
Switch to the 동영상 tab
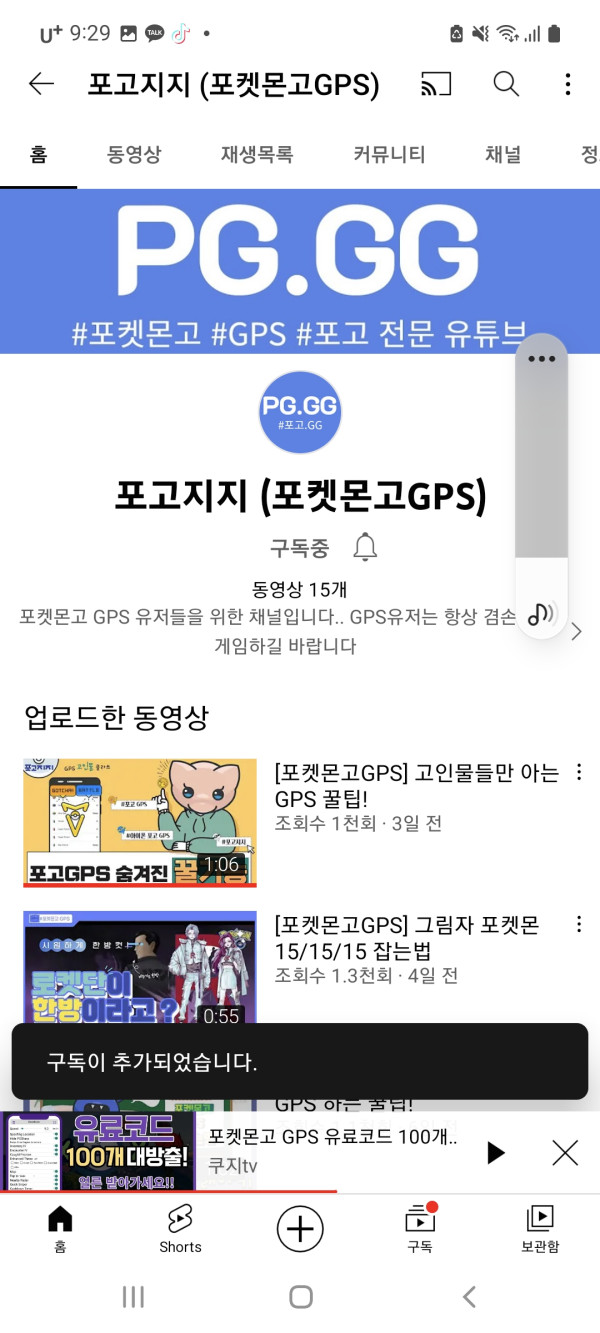pos(134,155)
